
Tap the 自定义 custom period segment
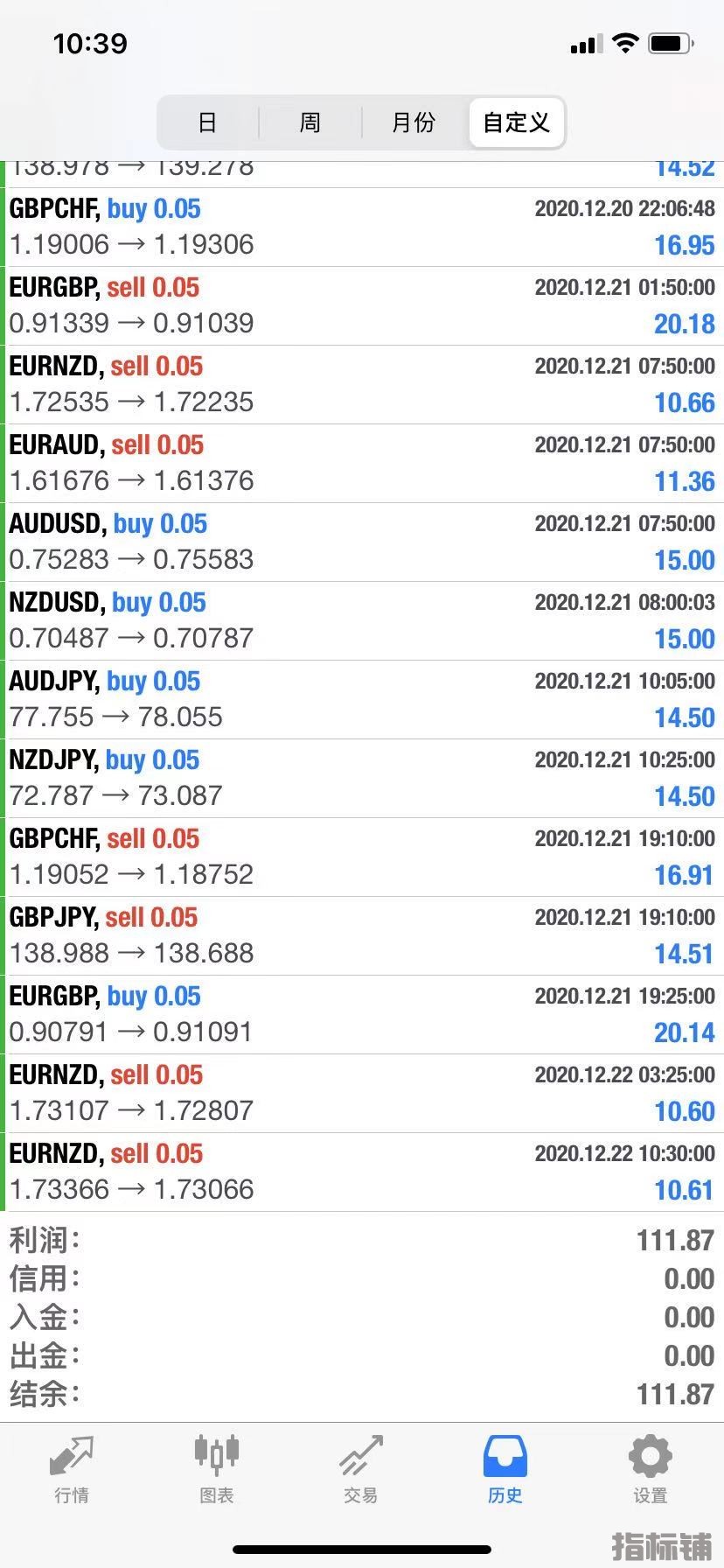pyautogui.click(x=517, y=122)
